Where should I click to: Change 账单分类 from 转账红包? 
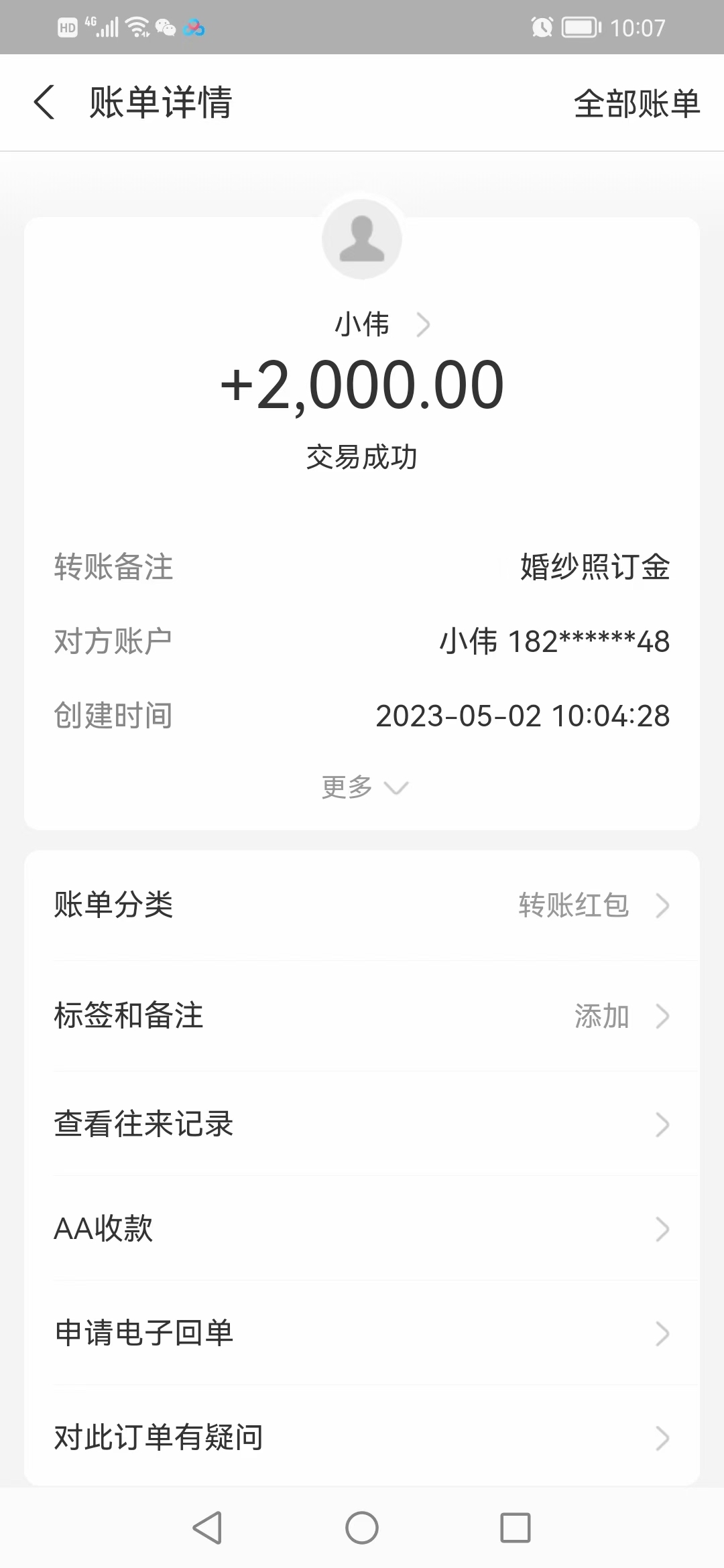362,905
